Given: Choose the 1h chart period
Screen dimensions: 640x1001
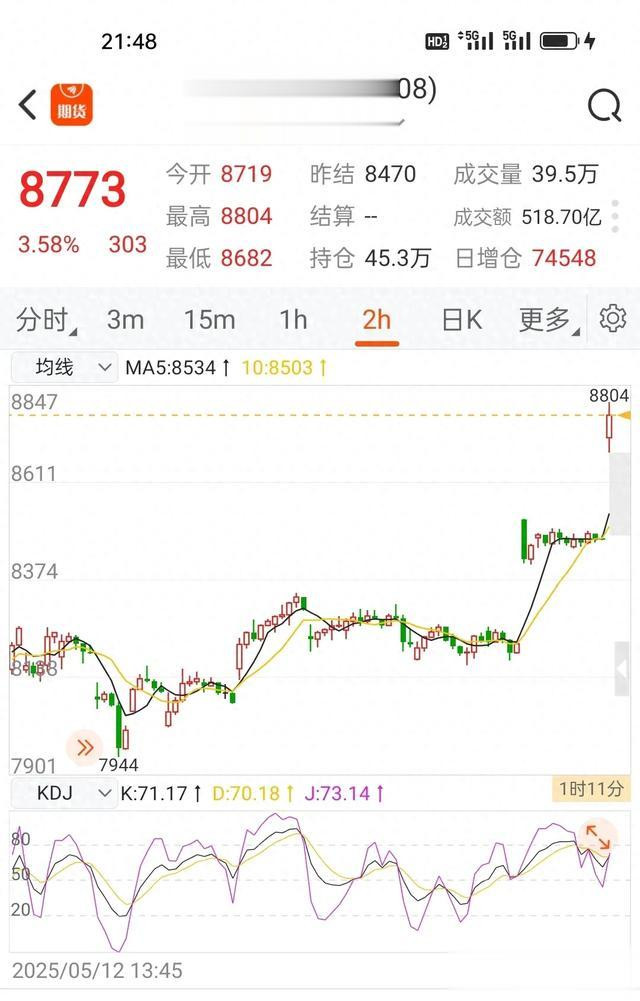Looking at the screenshot, I should pyautogui.click(x=293, y=319).
